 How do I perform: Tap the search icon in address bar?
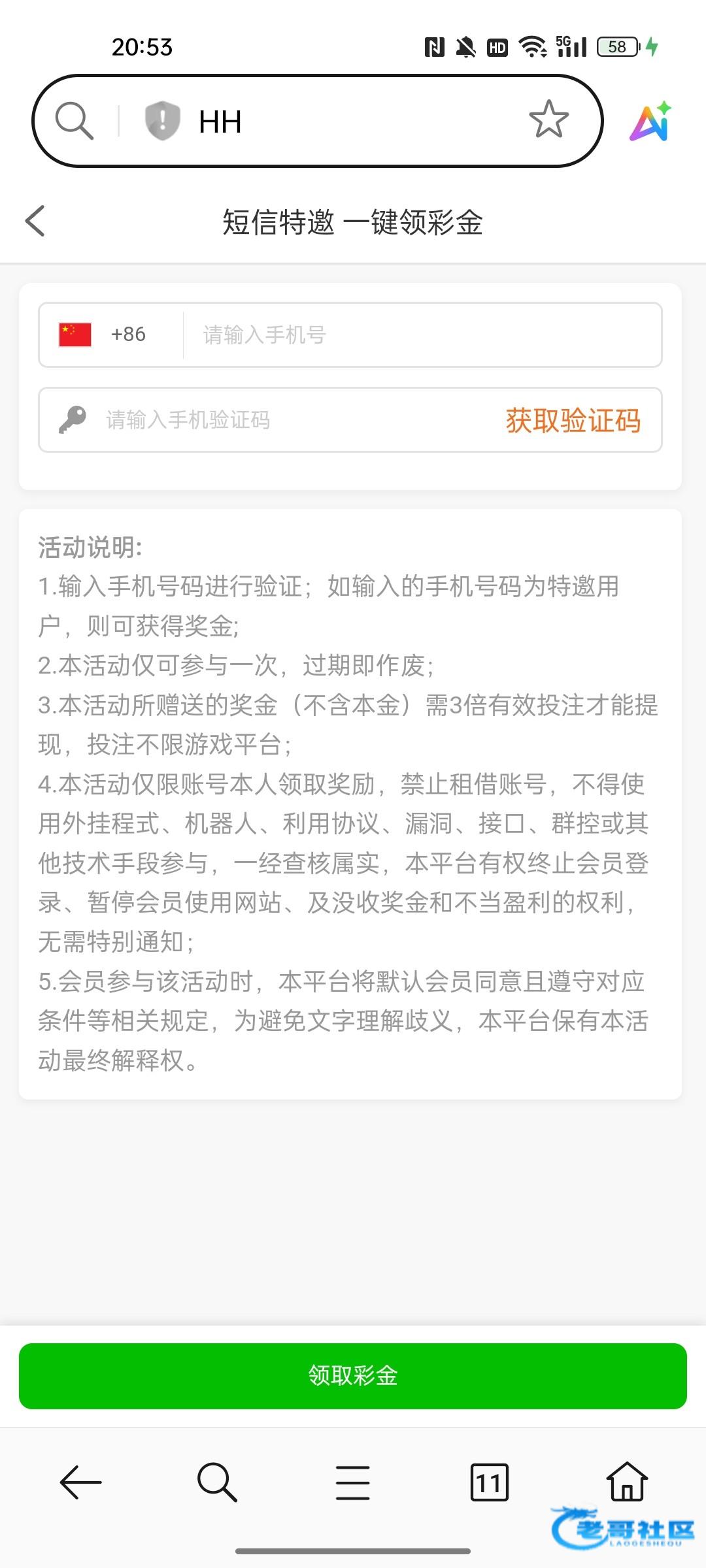[74, 121]
